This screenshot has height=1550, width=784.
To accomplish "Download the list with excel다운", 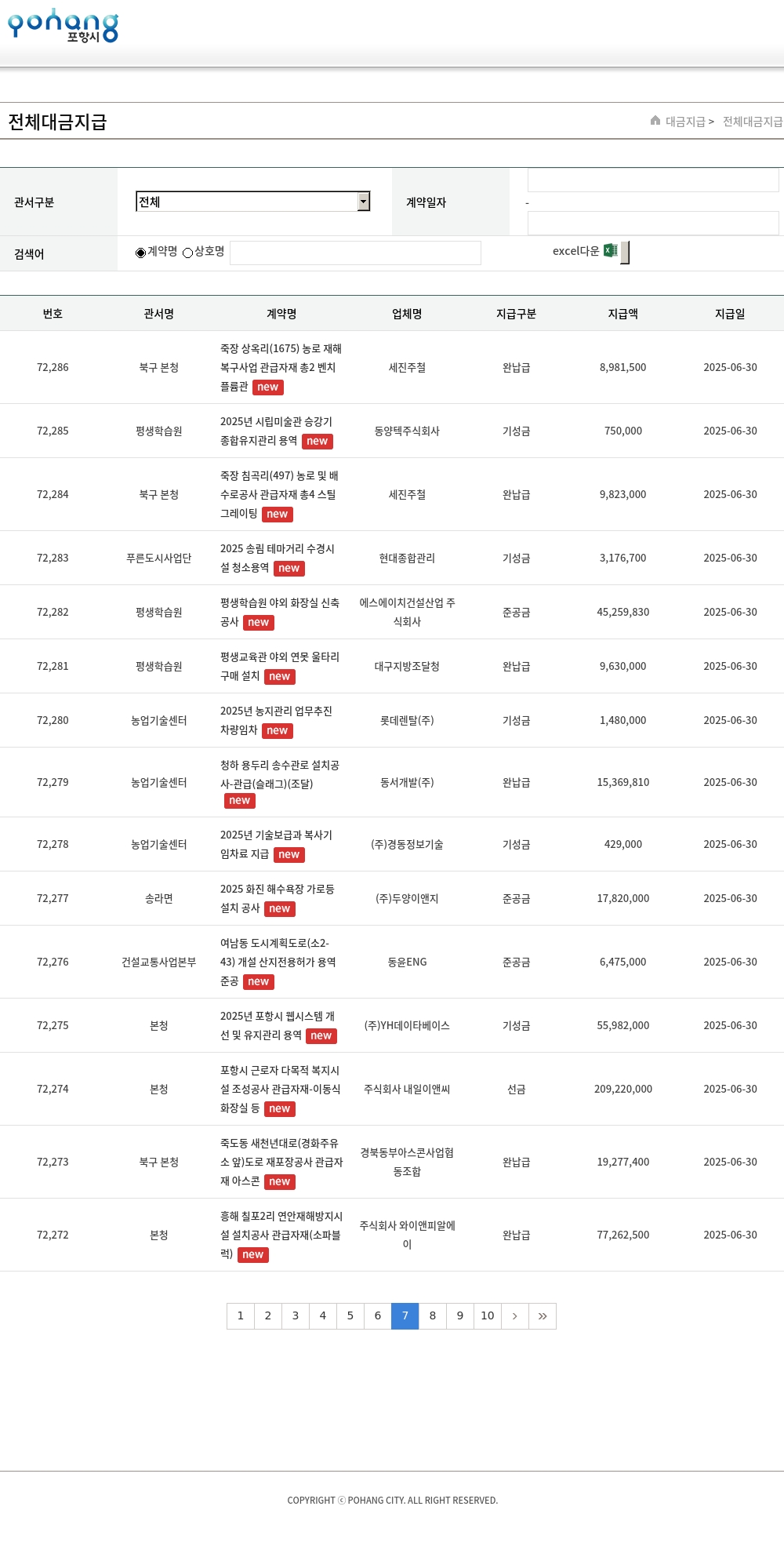I will point(590,252).
